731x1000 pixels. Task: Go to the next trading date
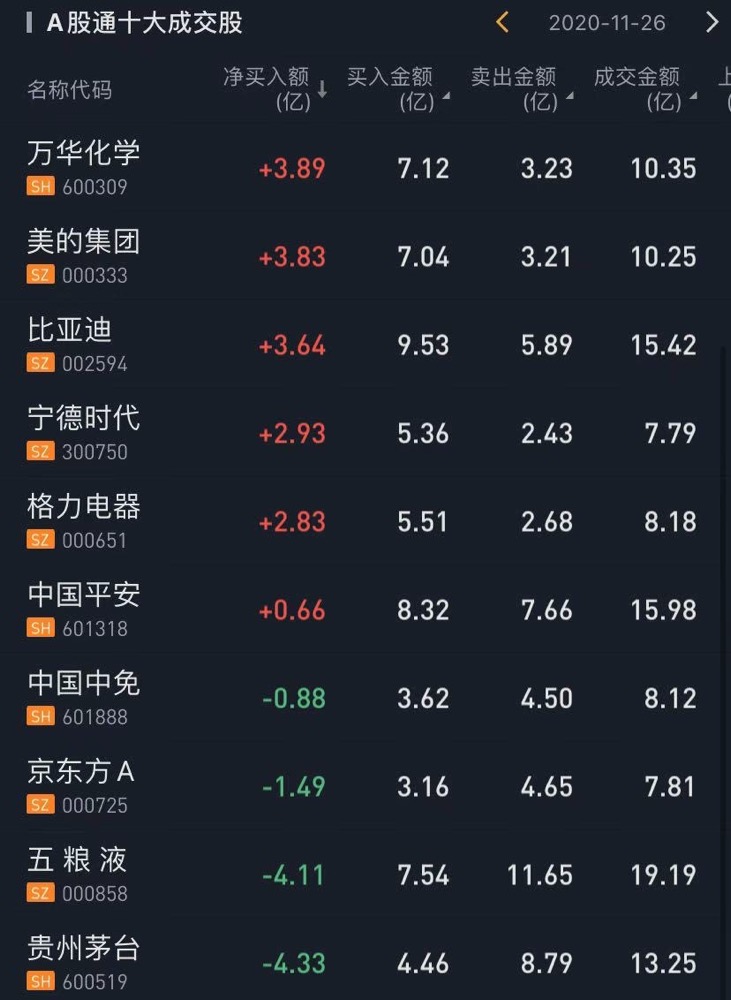point(711,22)
